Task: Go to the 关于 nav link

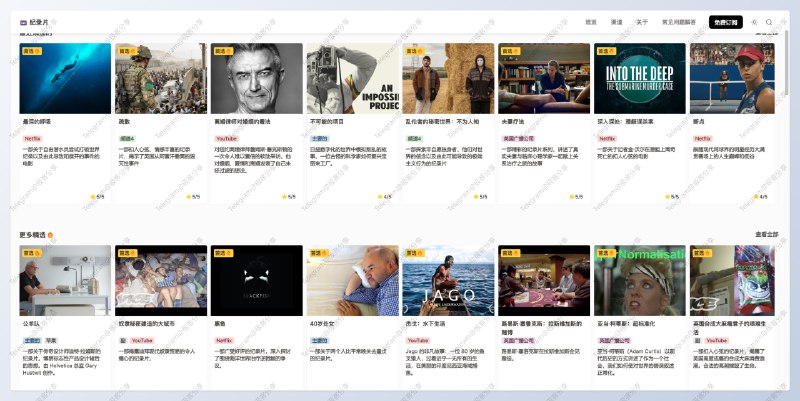Action: [642, 21]
